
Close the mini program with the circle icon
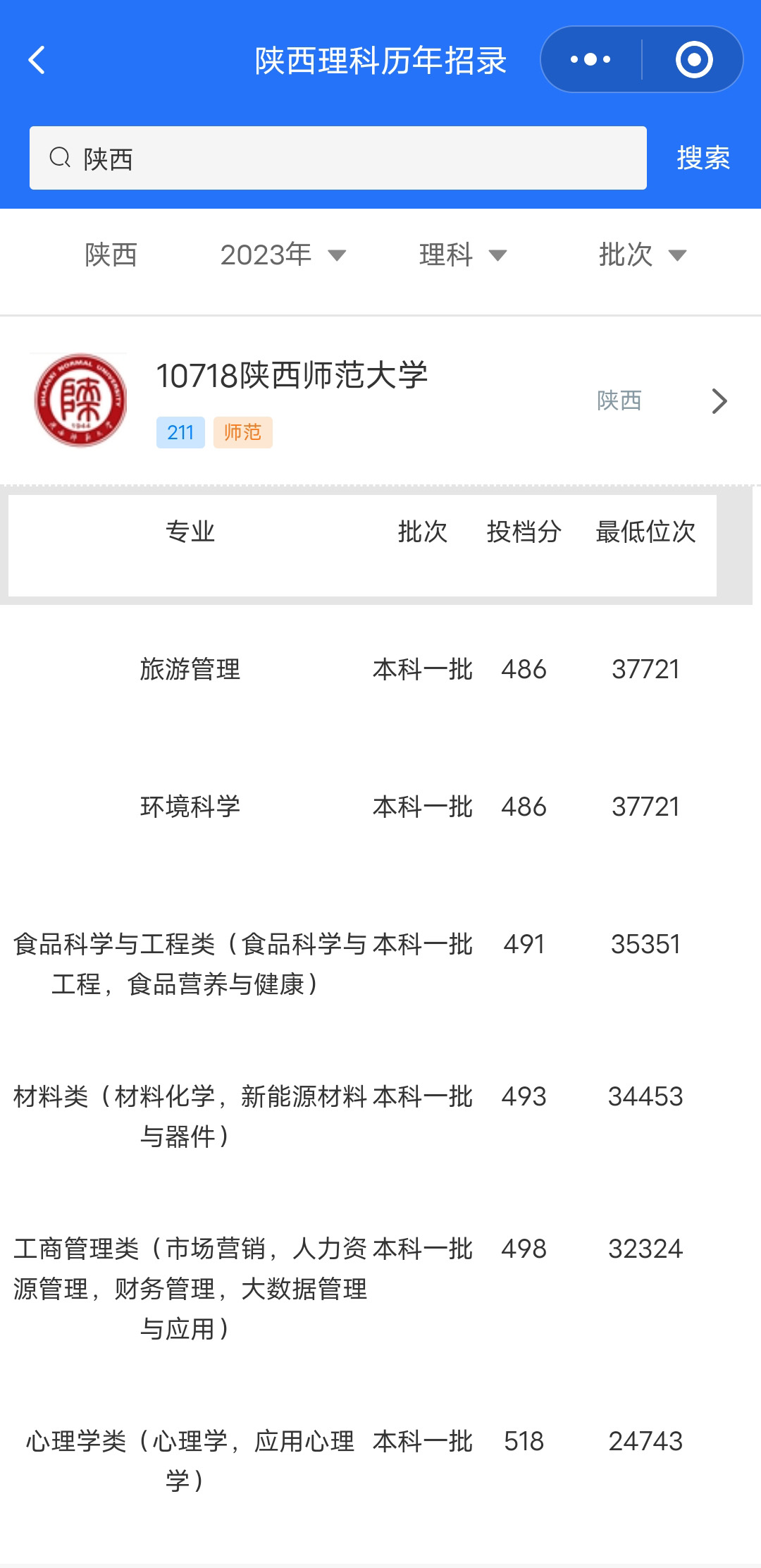pos(694,60)
